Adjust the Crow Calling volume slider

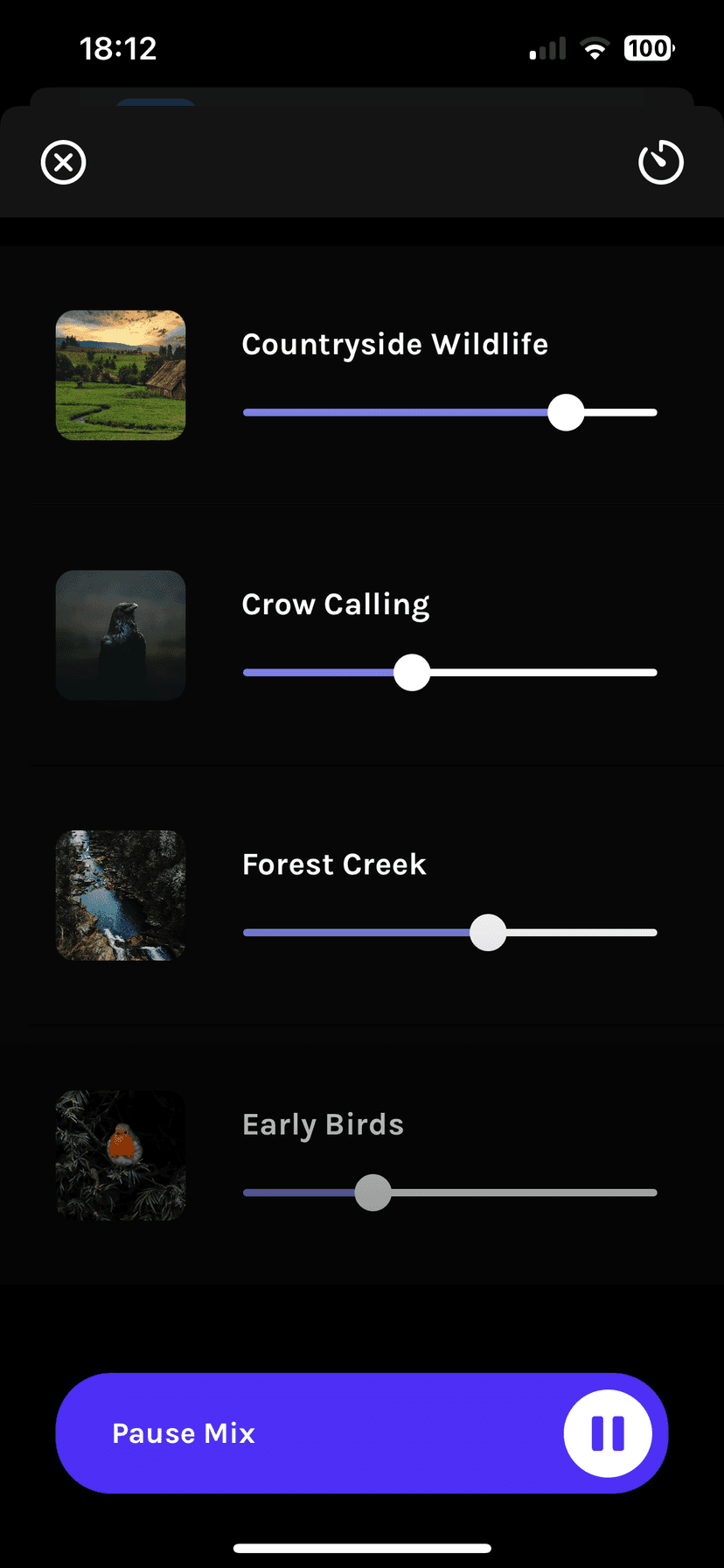(x=412, y=673)
